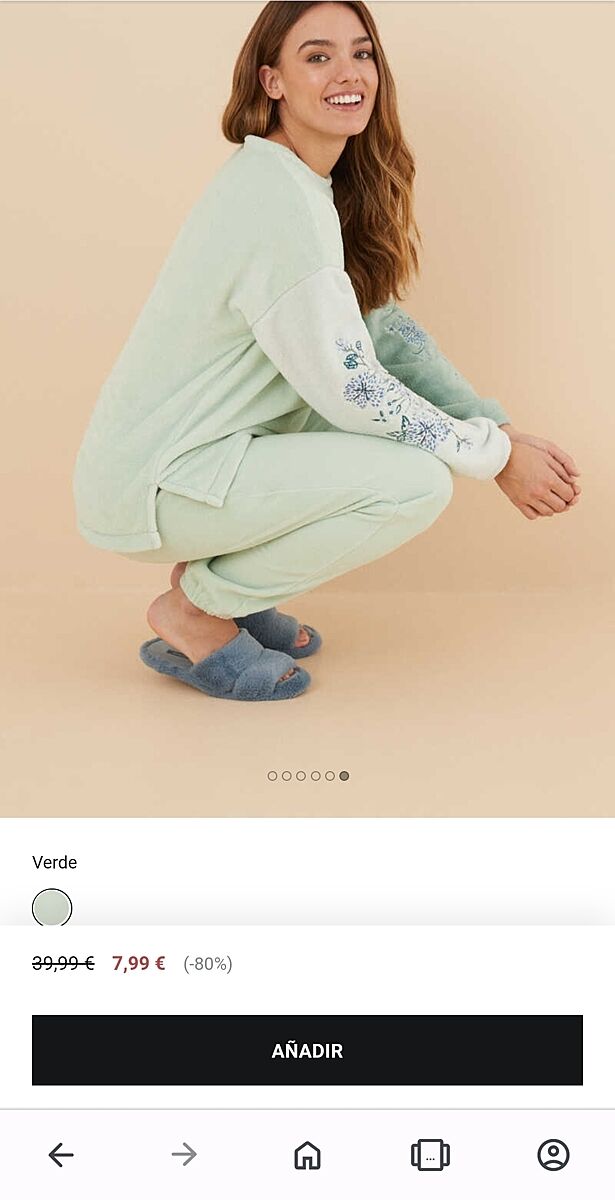Tap the AÑADIR button
The image size is (615, 1200).
click(x=307, y=1050)
